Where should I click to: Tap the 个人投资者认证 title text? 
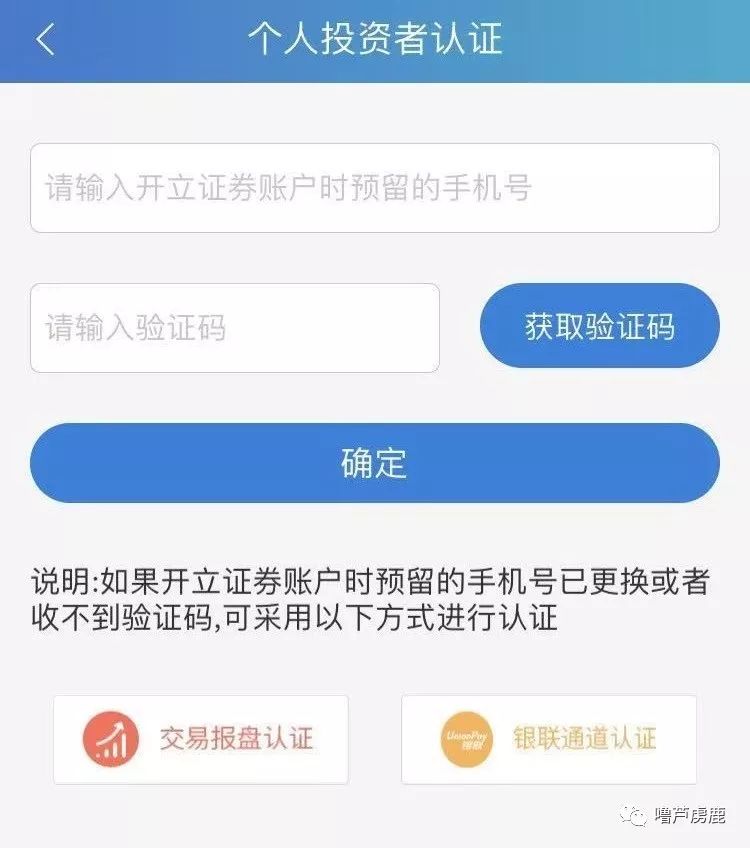(x=375, y=38)
